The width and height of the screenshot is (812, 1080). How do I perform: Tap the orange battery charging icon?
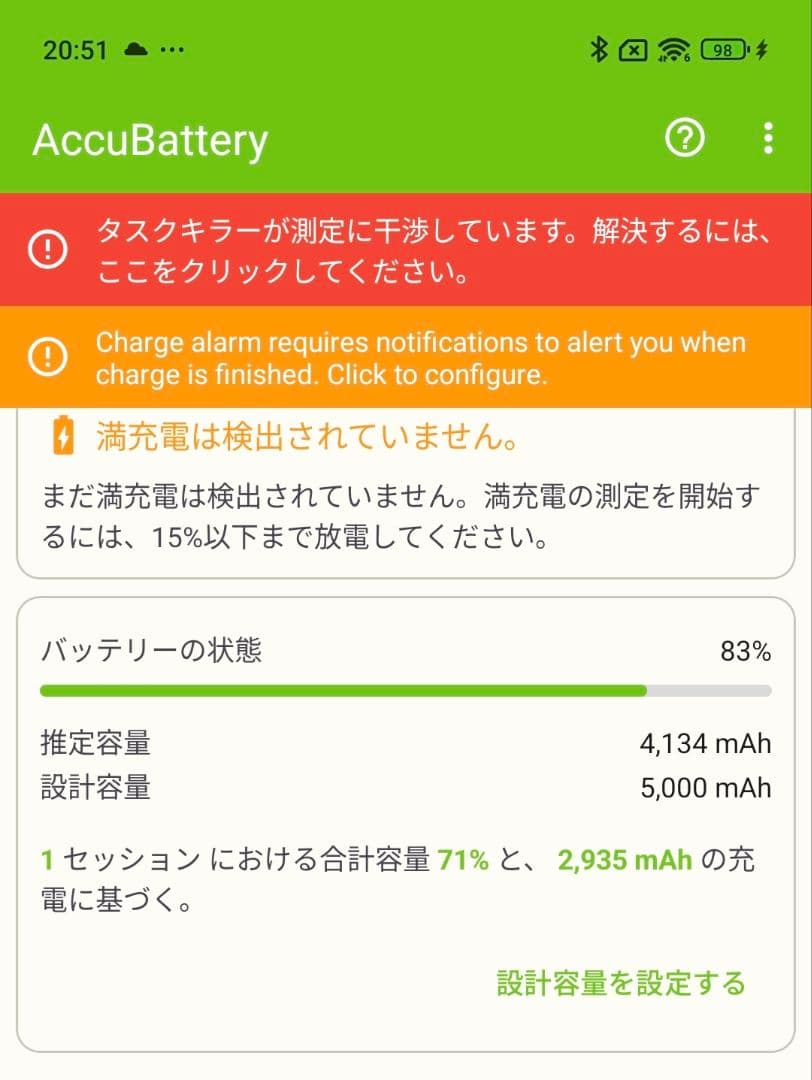point(63,434)
